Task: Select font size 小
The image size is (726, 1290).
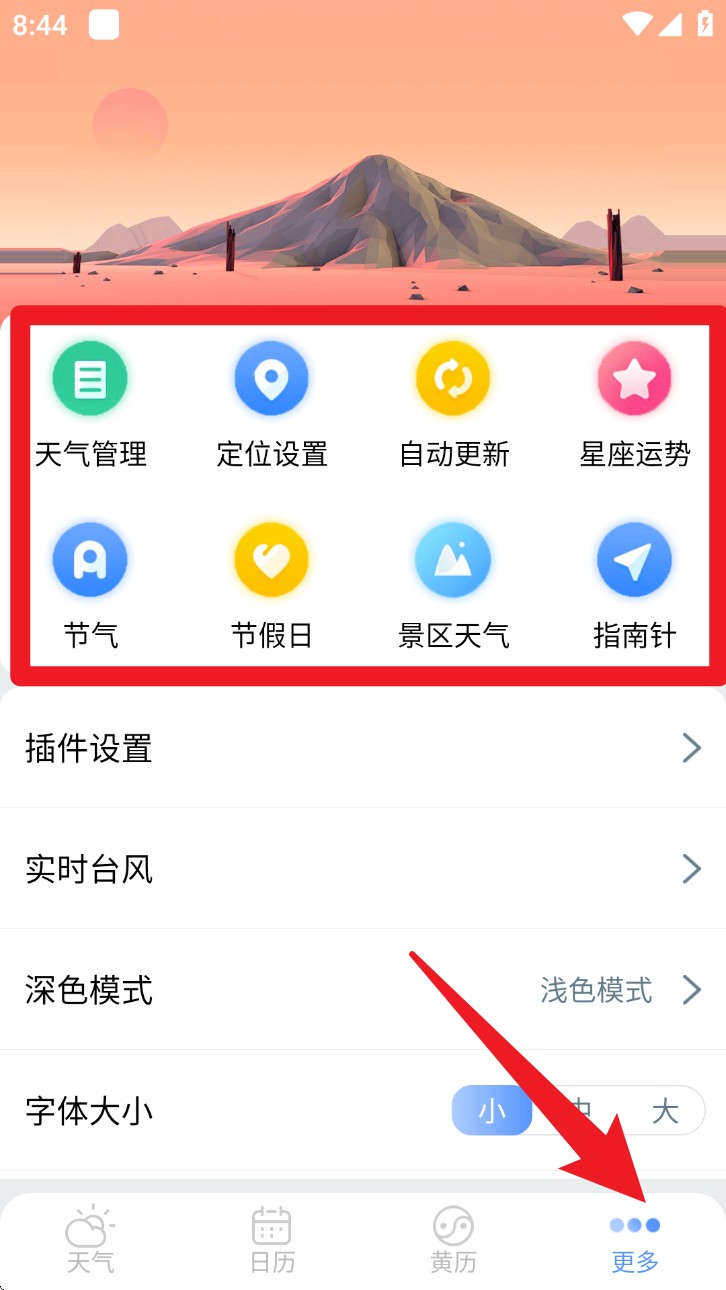Action: (x=492, y=1111)
